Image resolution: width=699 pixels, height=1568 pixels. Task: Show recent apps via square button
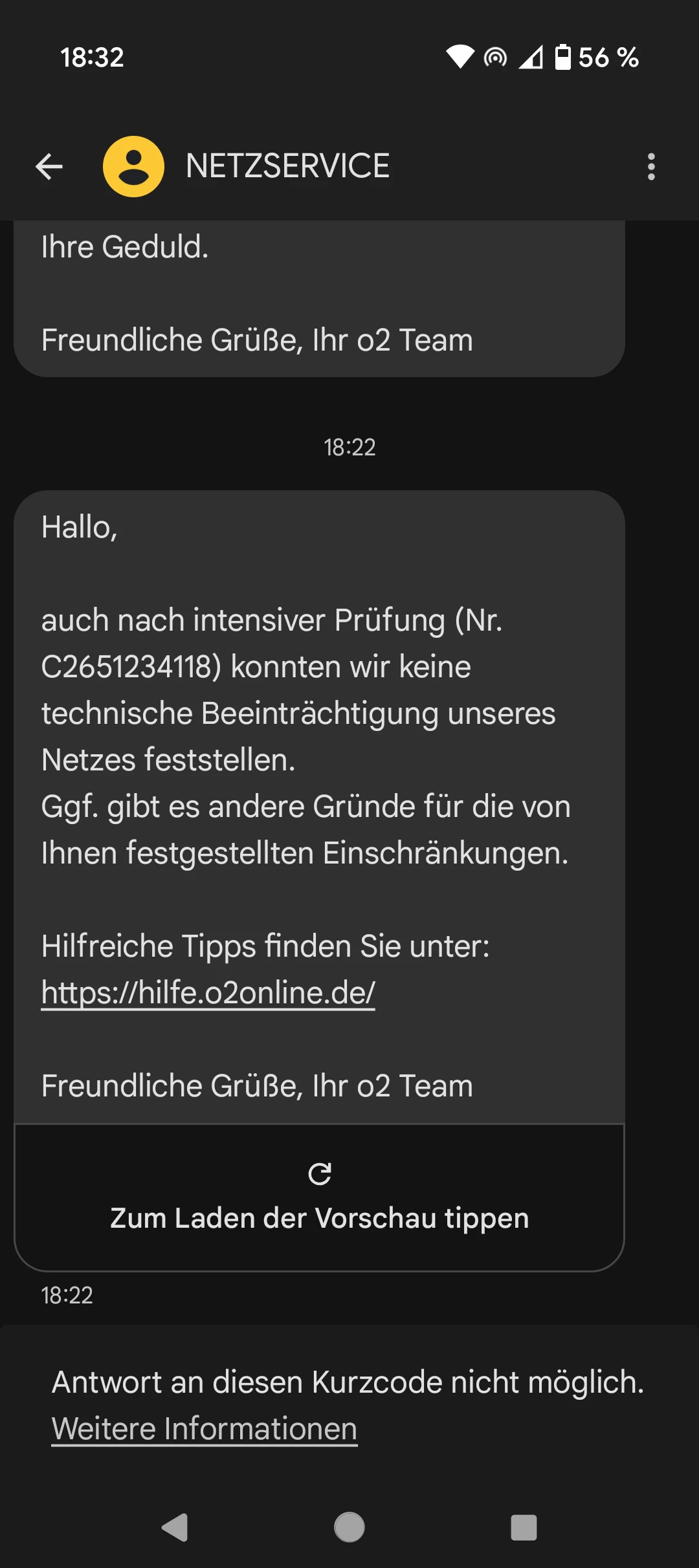tap(524, 1528)
